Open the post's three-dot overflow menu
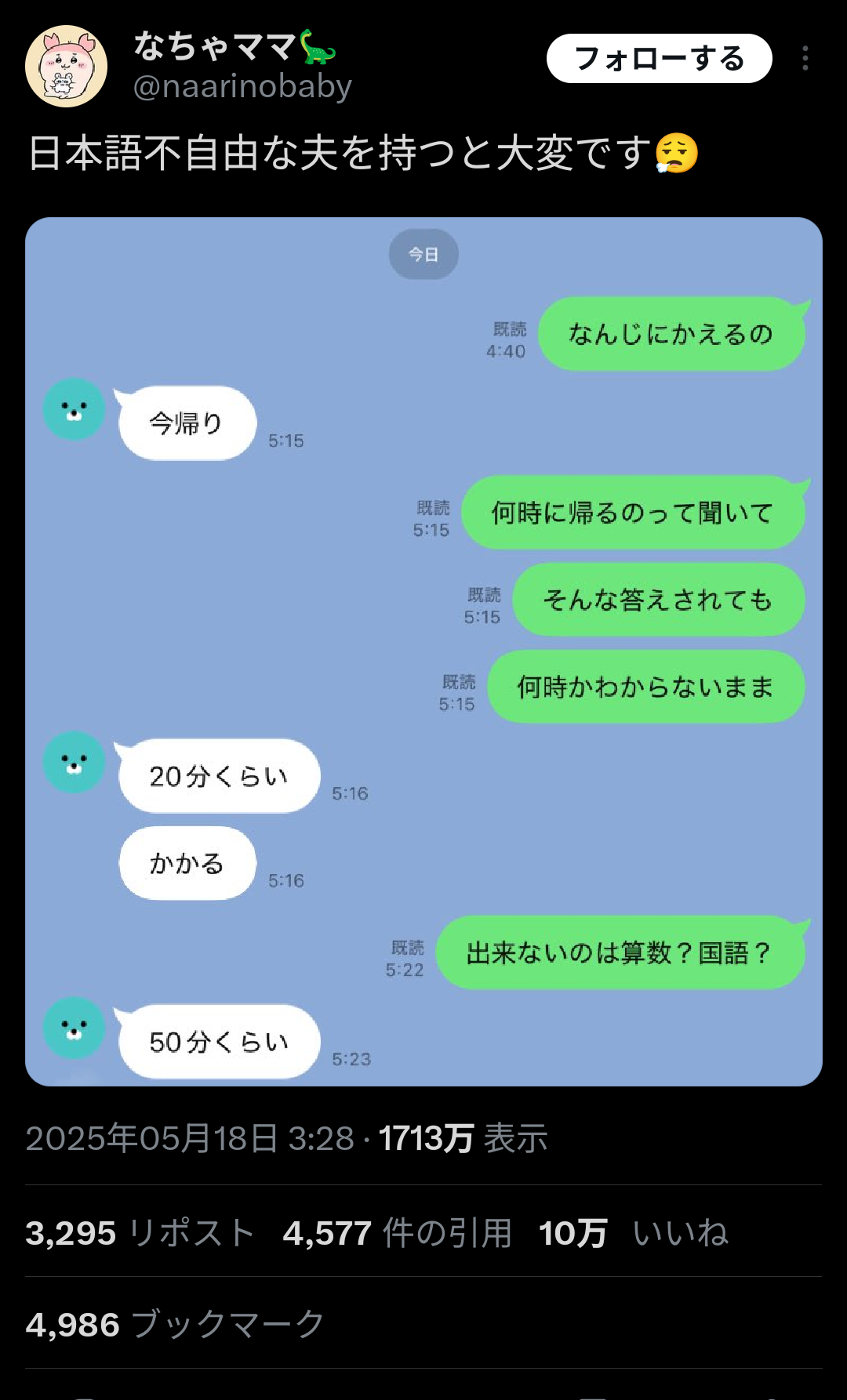 [805, 59]
